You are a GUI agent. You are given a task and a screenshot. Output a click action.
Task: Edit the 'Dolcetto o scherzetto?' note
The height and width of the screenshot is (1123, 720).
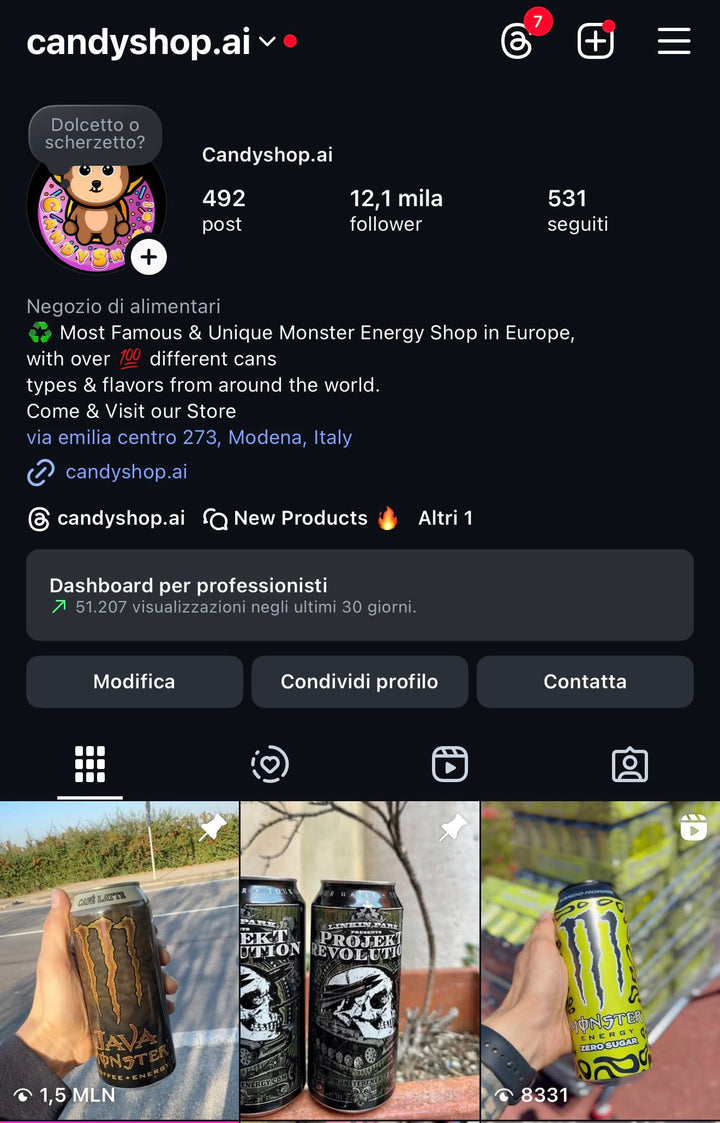coord(97,134)
